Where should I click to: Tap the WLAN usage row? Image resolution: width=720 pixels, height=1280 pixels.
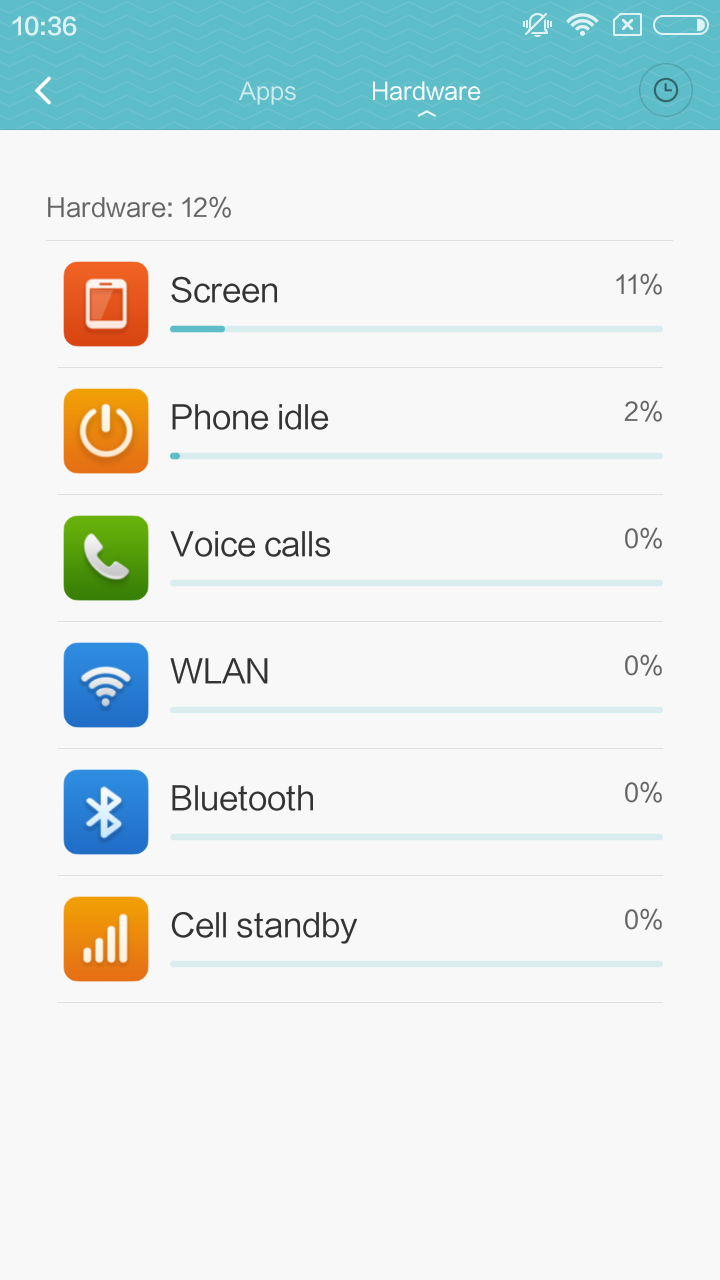(x=360, y=685)
